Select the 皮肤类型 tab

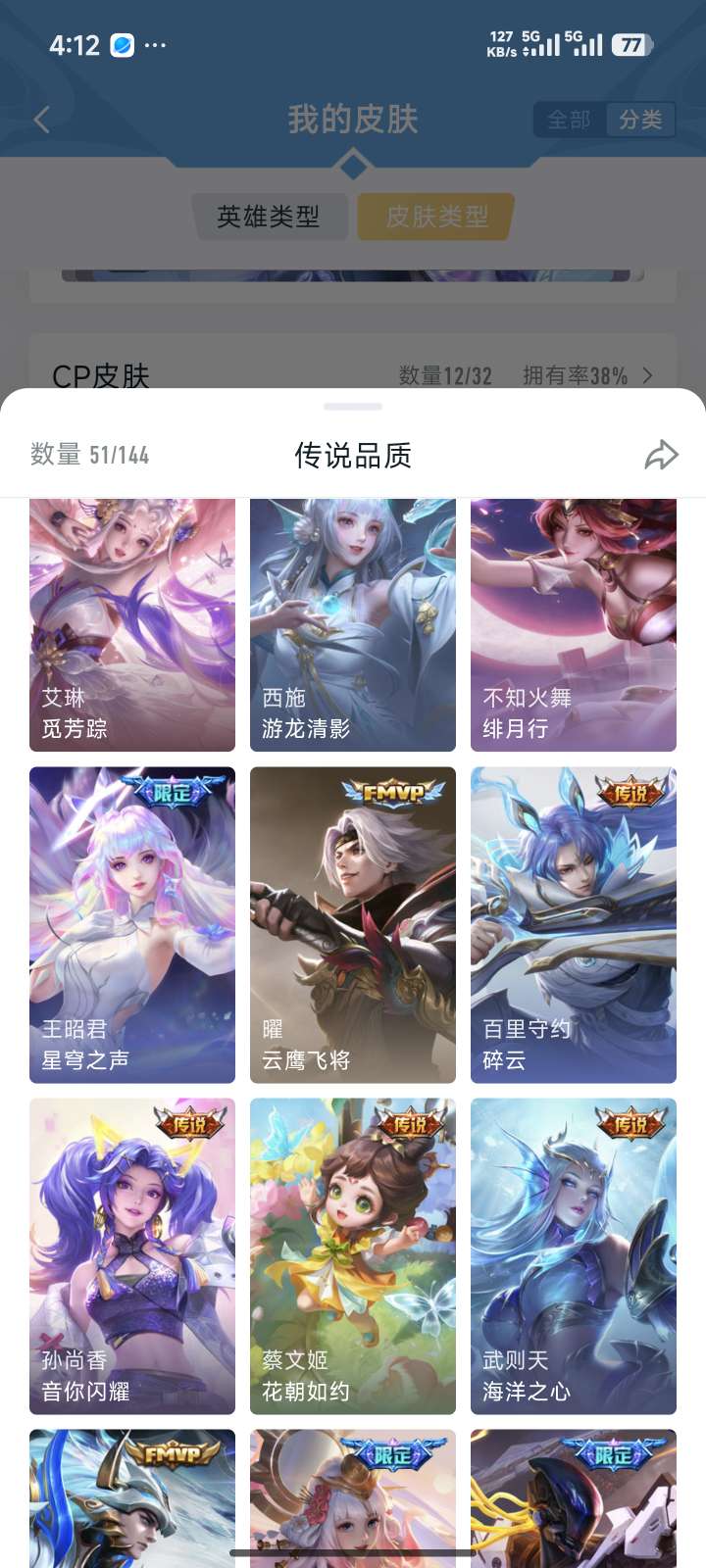pyautogui.click(x=436, y=217)
